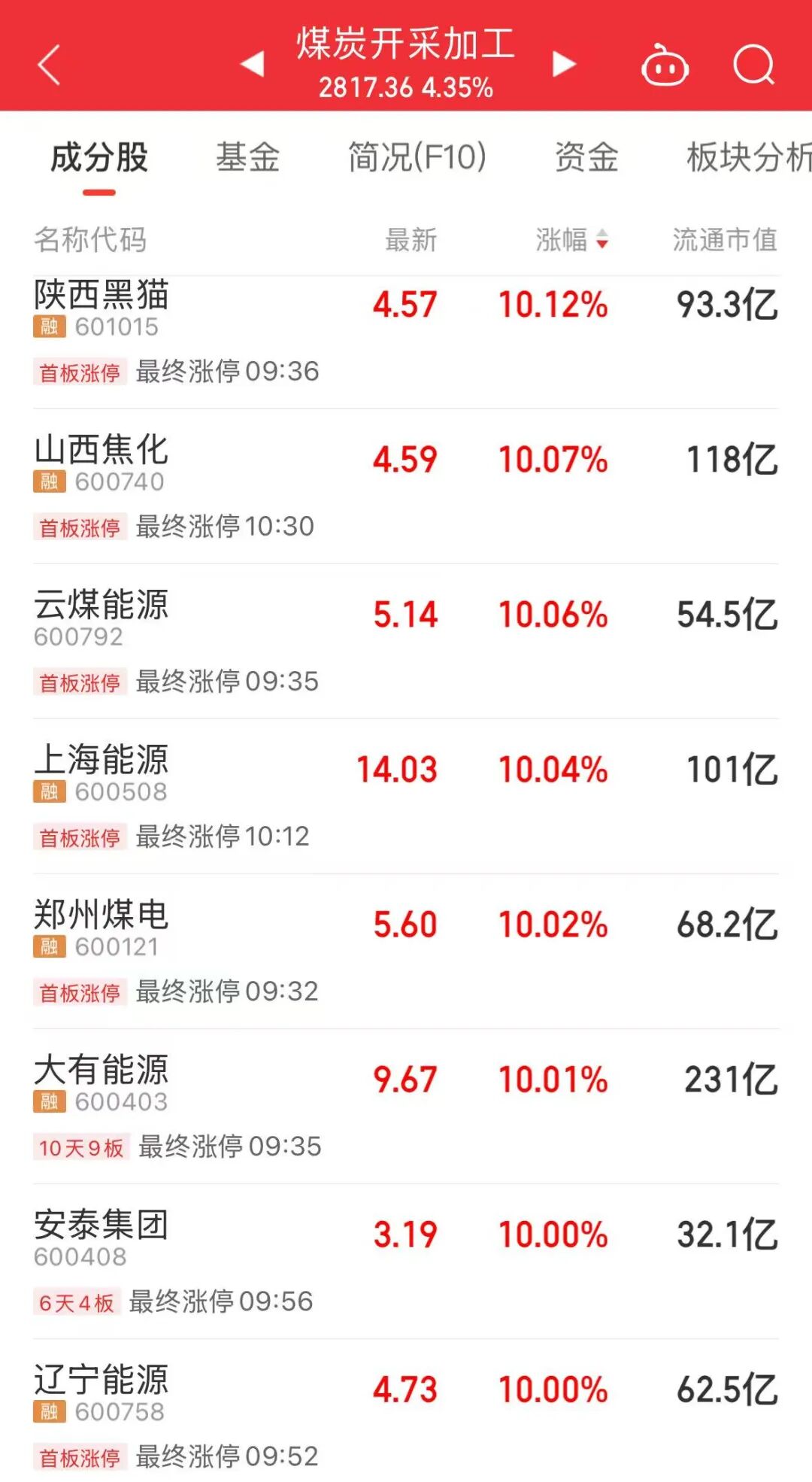Toggle 涨幅 column sort direction
This screenshot has height=1482, width=812.
573,241
